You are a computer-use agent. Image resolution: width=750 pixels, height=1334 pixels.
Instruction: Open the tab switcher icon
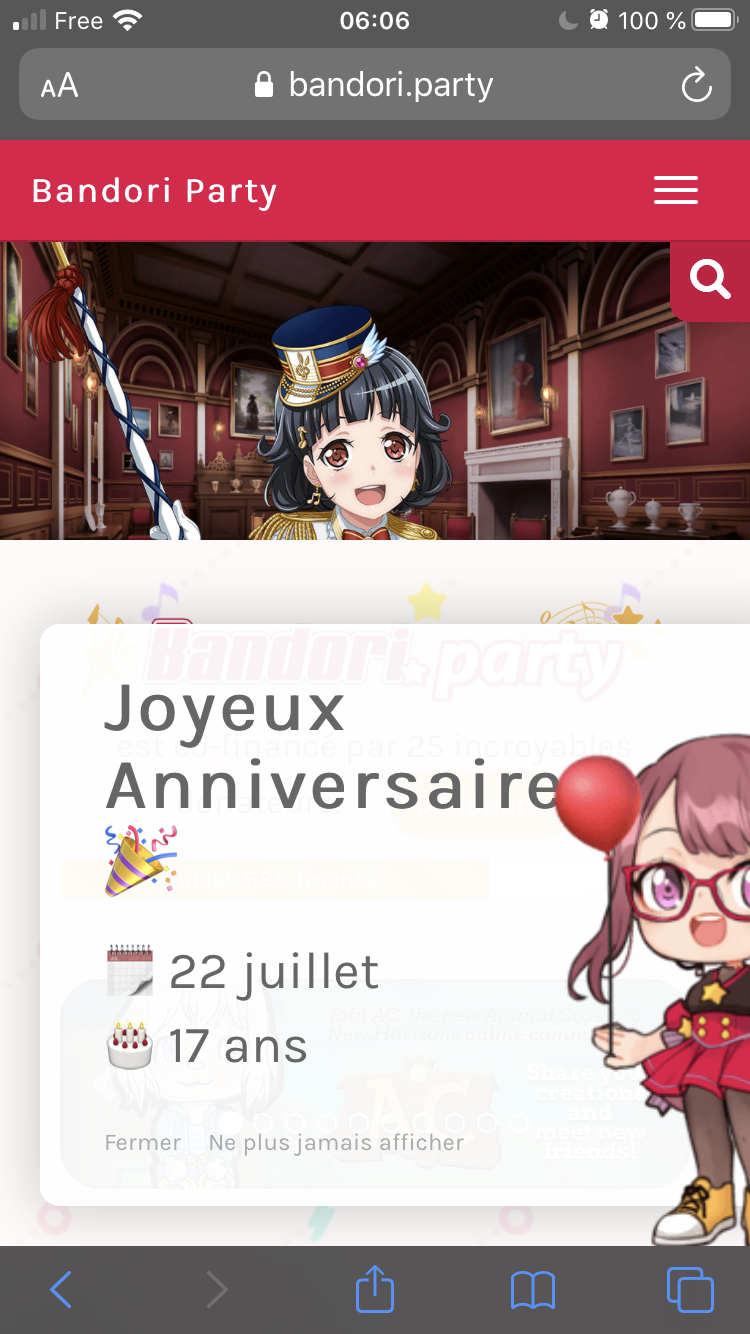pyautogui.click(x=688, y=1289)
